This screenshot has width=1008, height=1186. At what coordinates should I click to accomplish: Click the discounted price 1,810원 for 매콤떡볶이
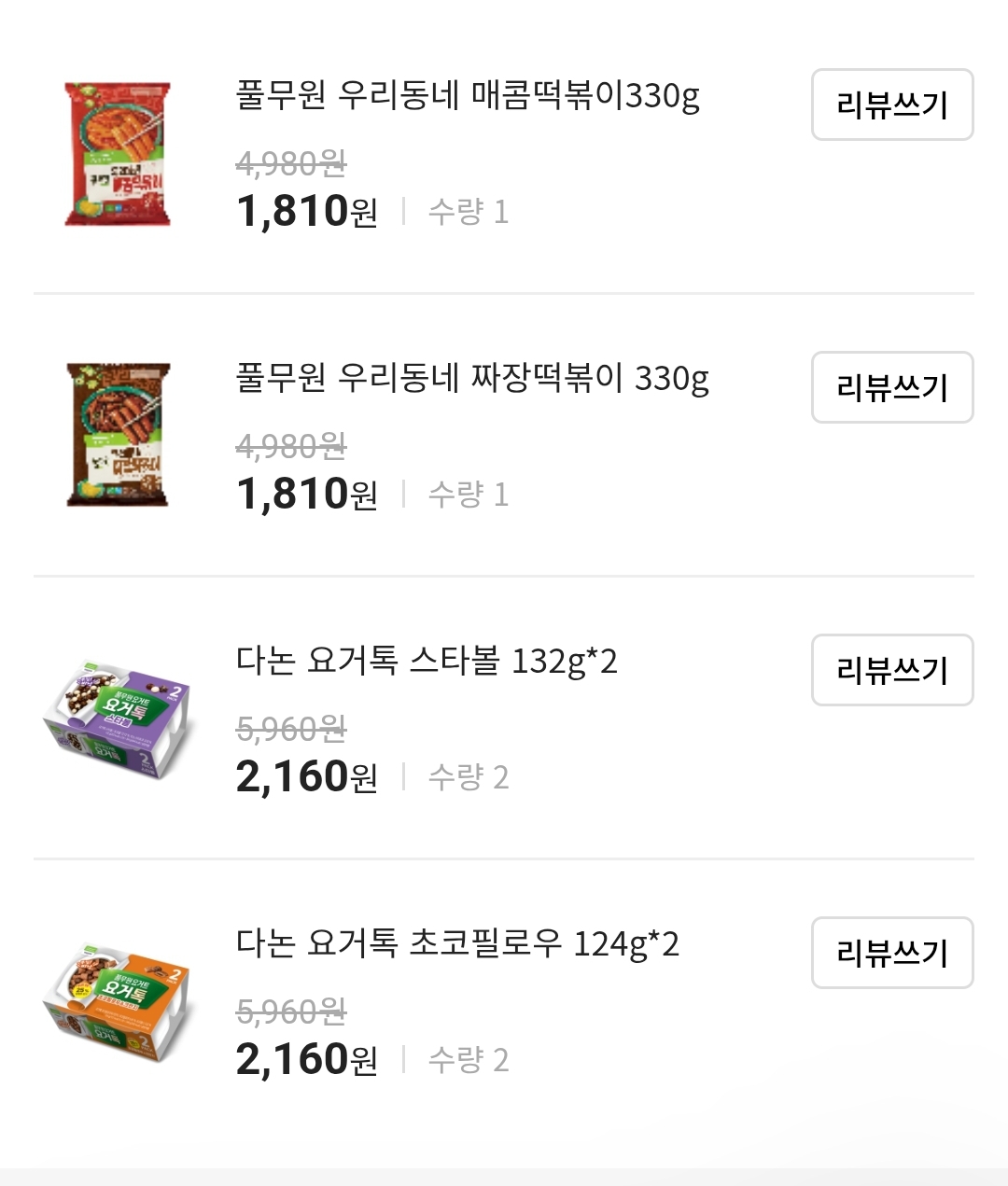(x=305, y=211)
